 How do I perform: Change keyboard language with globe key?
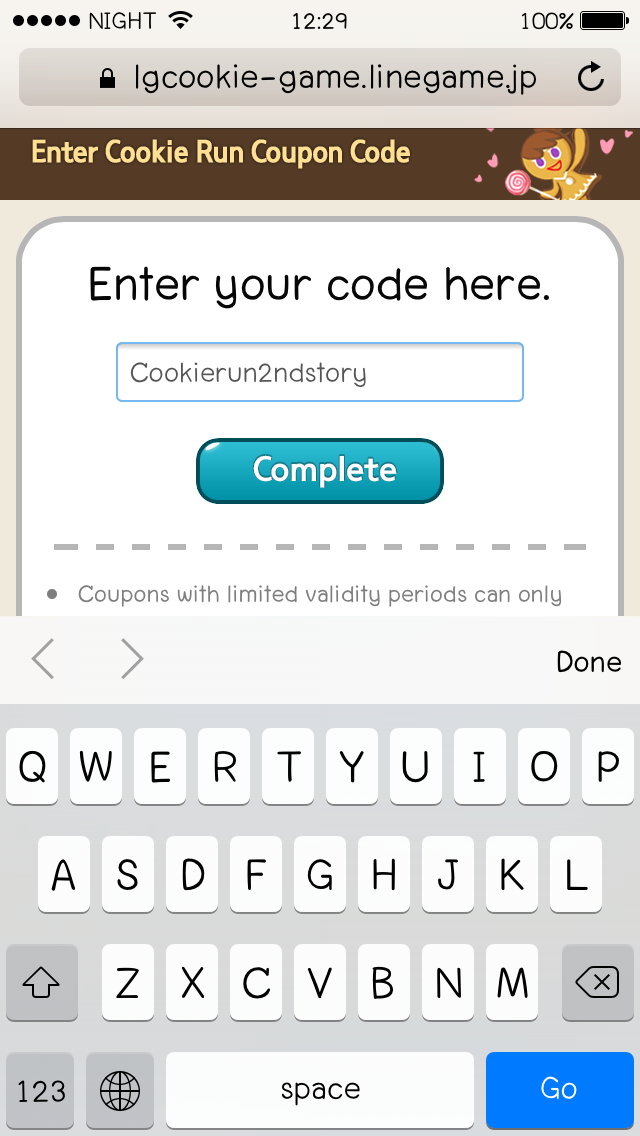click(x=120, y=1089)
